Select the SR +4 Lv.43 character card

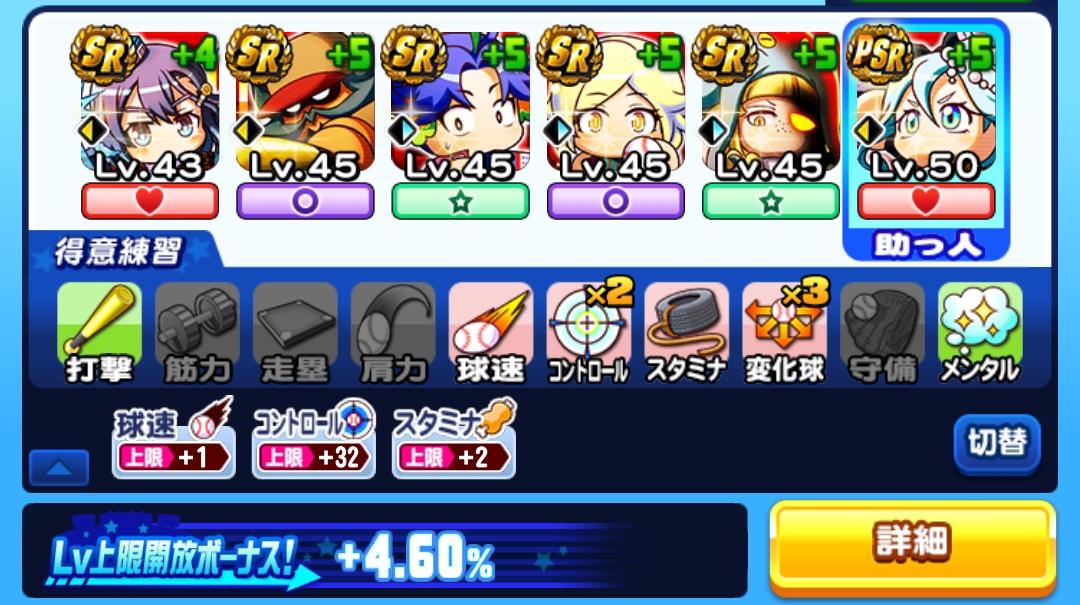(147, 123)
